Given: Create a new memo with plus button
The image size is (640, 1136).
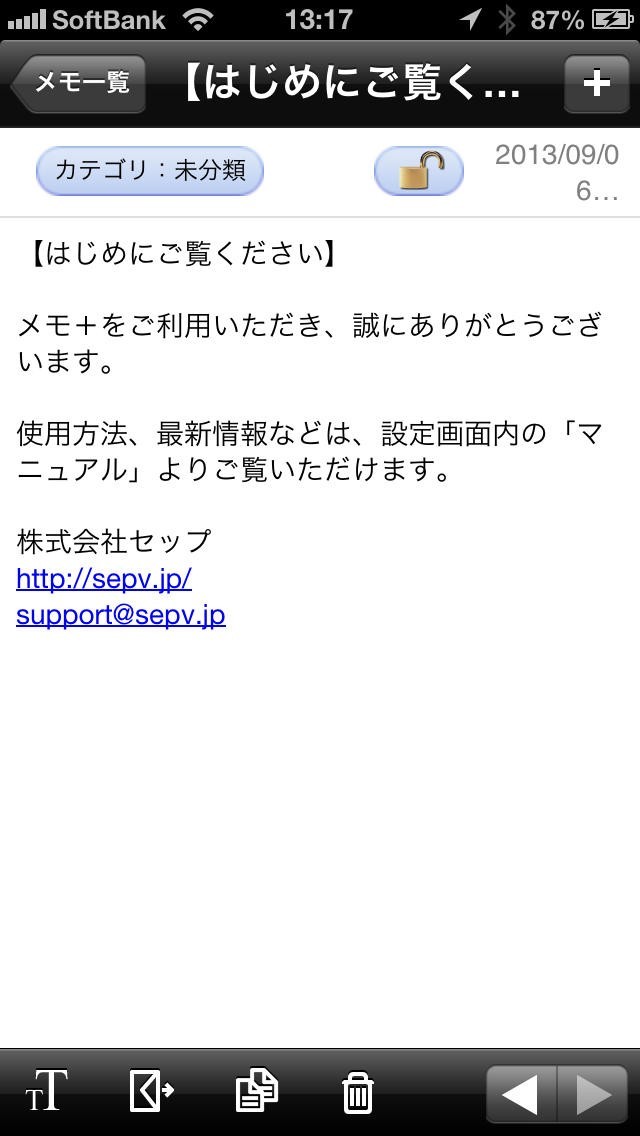Looking at the screenshot, I should (596, 83).
